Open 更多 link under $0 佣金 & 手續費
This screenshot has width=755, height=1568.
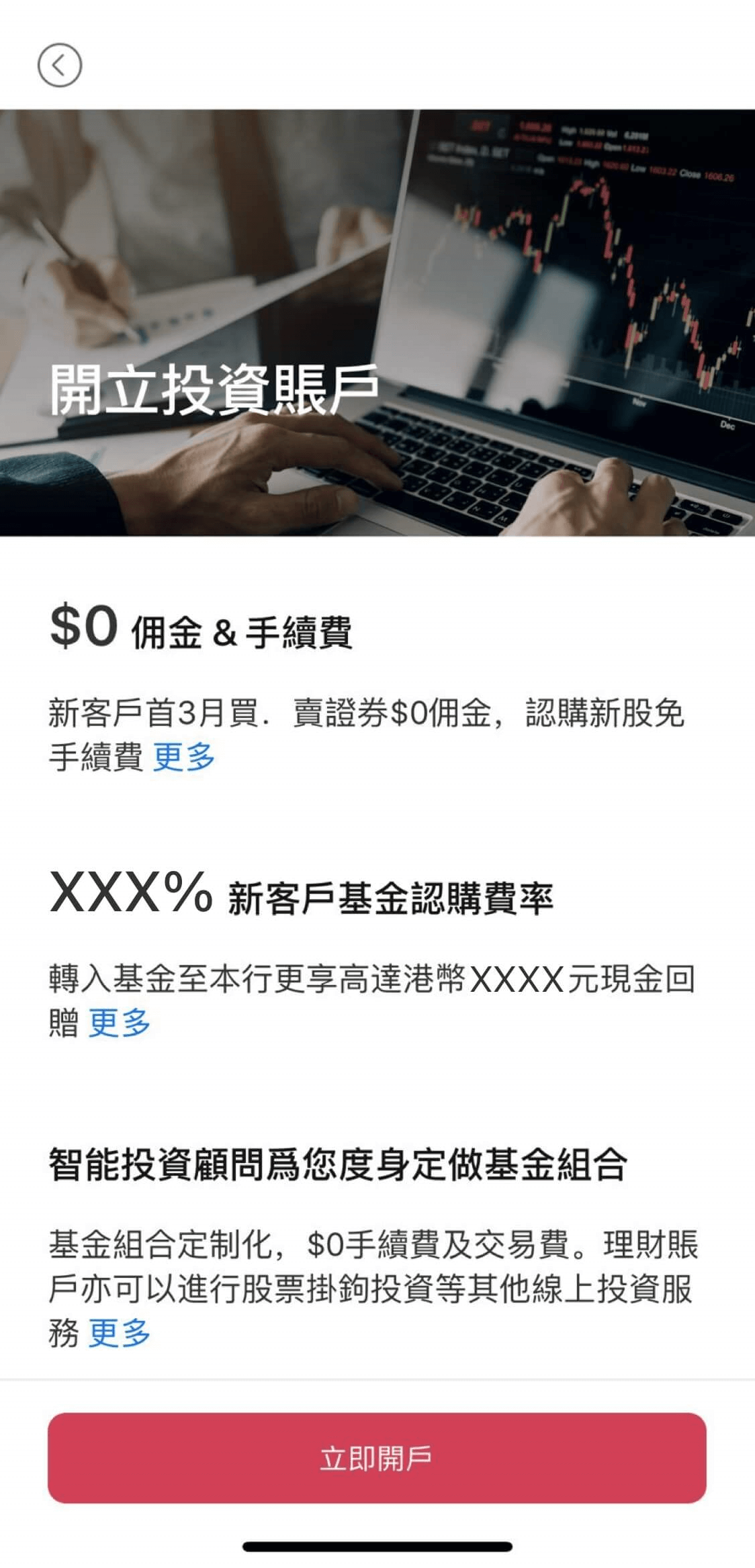tap(184, 757)
